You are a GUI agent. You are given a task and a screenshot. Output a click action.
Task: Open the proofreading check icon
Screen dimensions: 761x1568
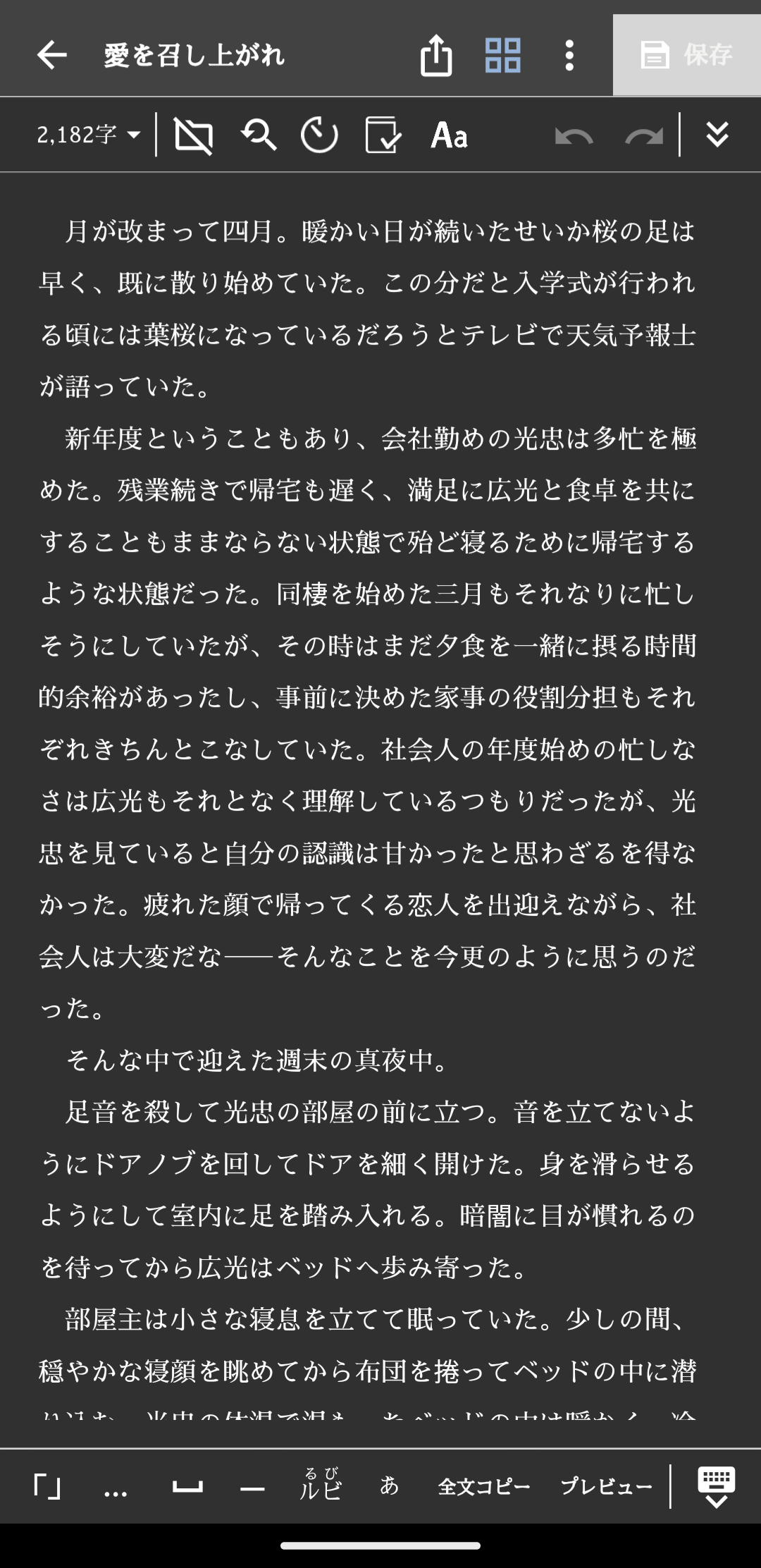tap(383, 135)
